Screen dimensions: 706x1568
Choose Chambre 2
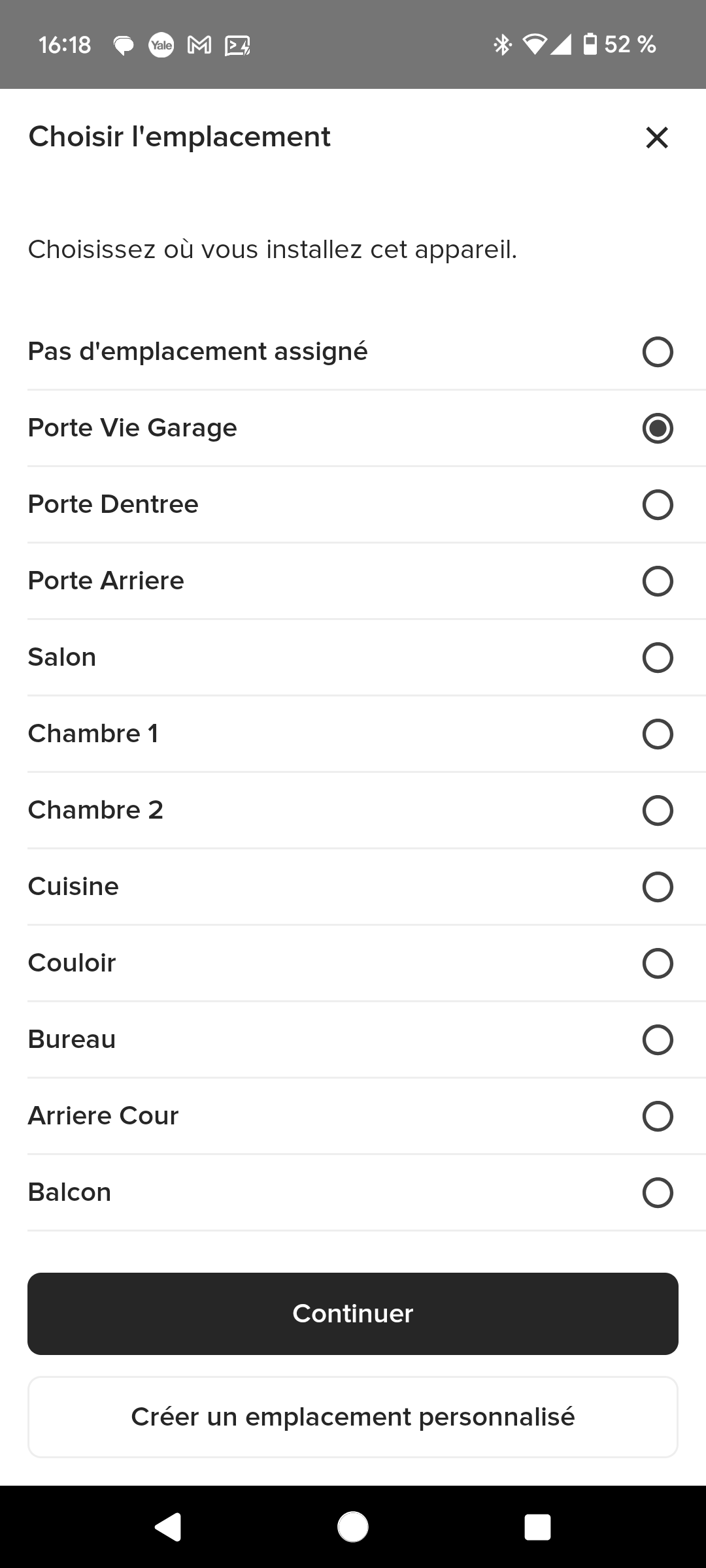click(353, 810)
